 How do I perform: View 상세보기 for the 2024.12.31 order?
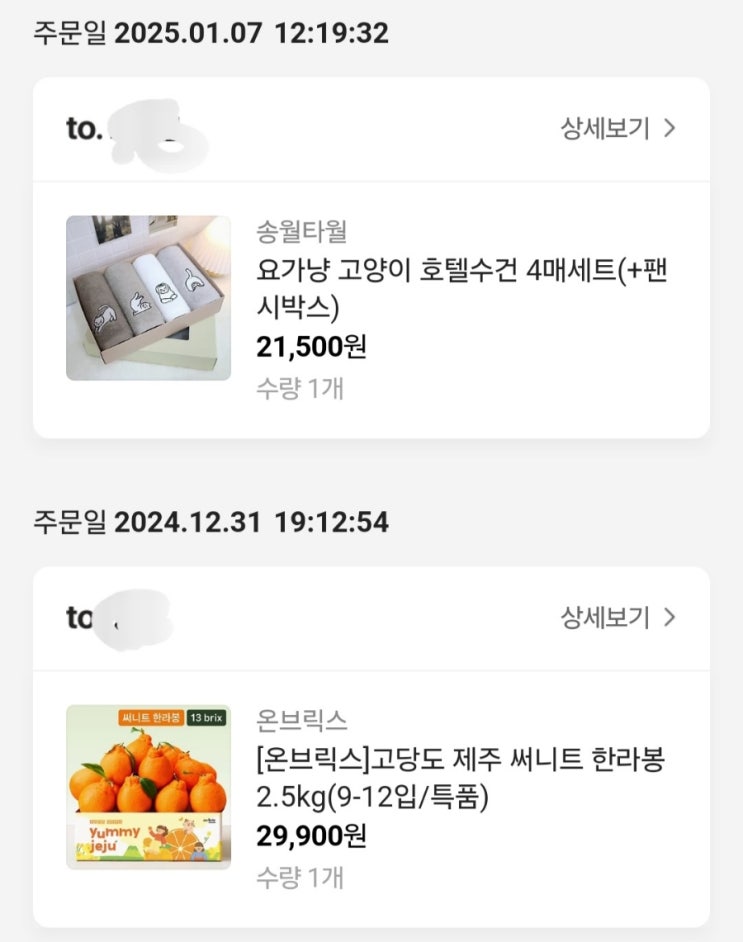coord(617,617)
